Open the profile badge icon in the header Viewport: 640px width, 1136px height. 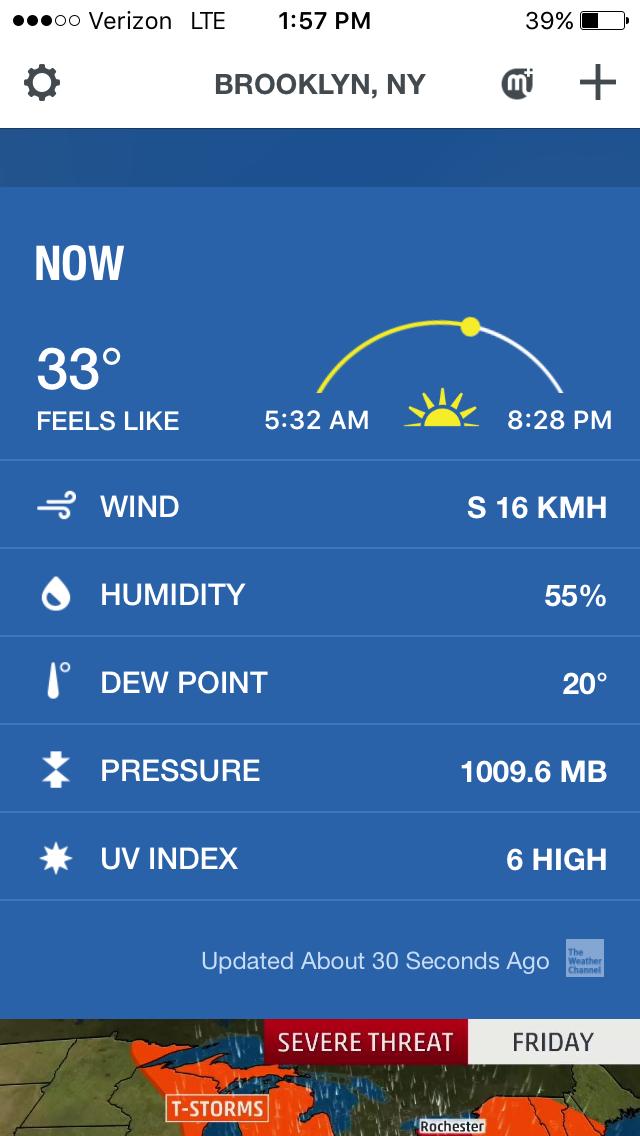(x=517, y=84)
